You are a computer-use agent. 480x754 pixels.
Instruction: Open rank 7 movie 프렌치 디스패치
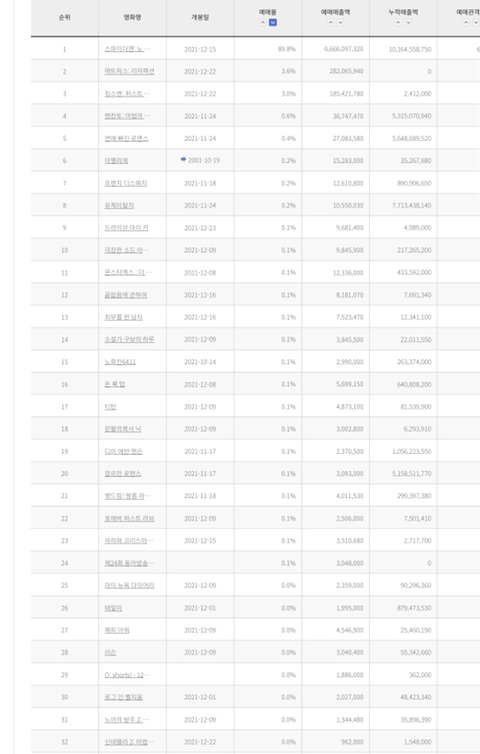click(x=126, y=183)
